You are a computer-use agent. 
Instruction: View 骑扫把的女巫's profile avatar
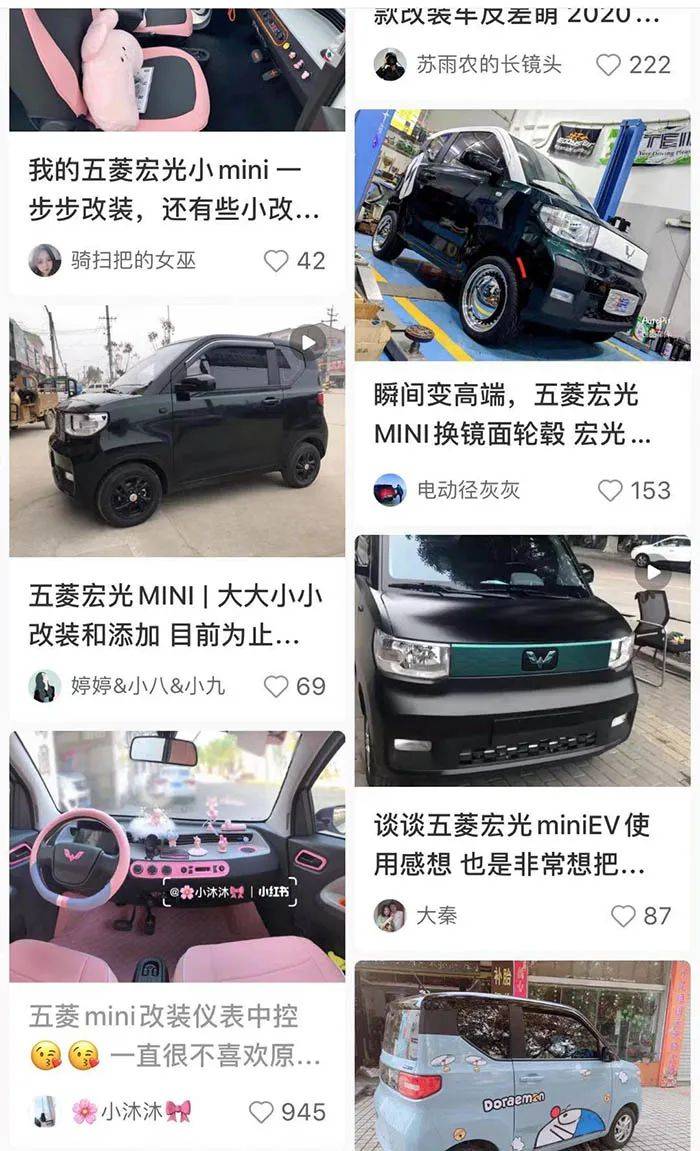tap(45, 261)
